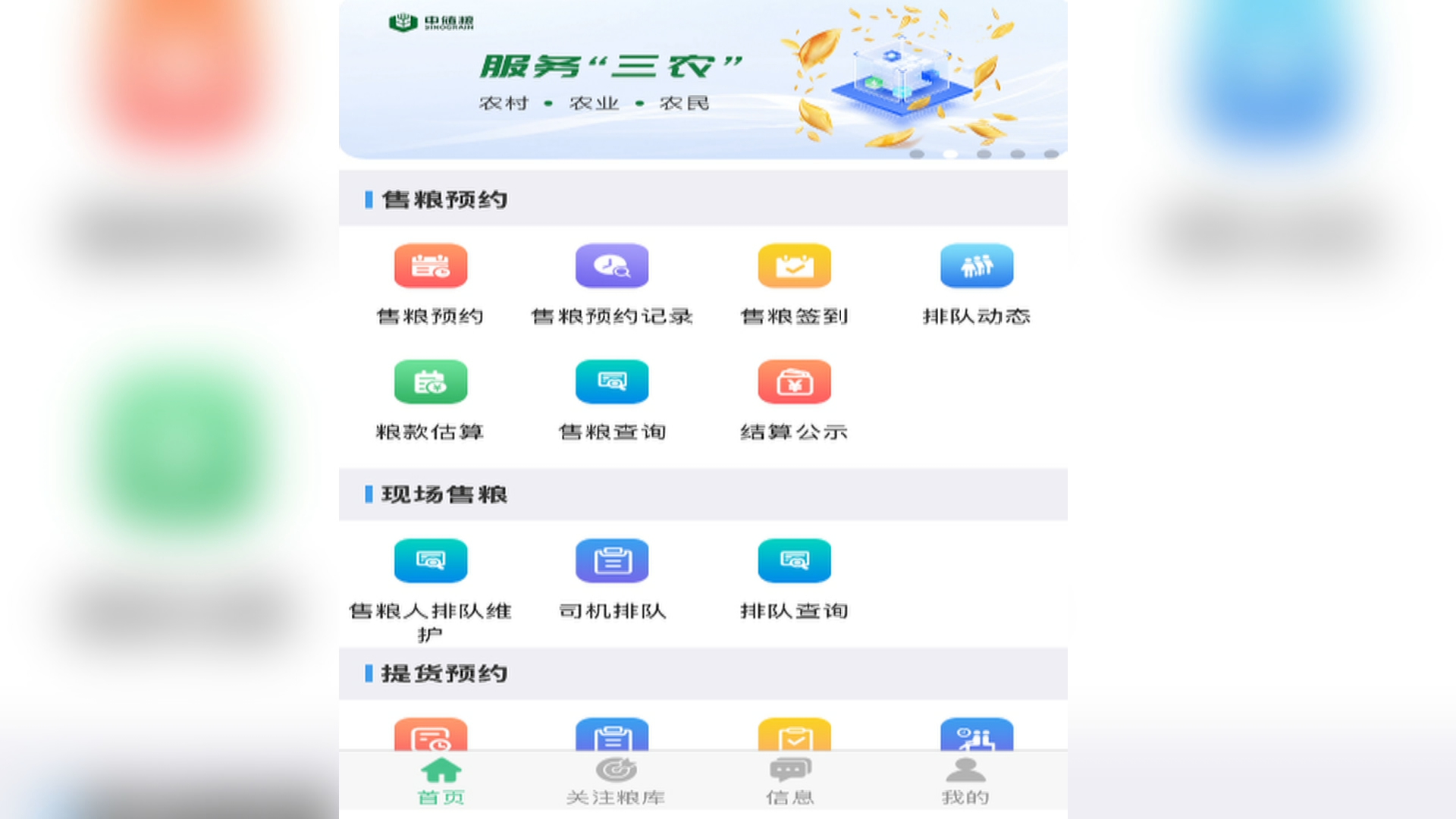This screenshot has height=819, width=1456.
Task: Open 售粮人排队维护
Action: pos(430,561)
